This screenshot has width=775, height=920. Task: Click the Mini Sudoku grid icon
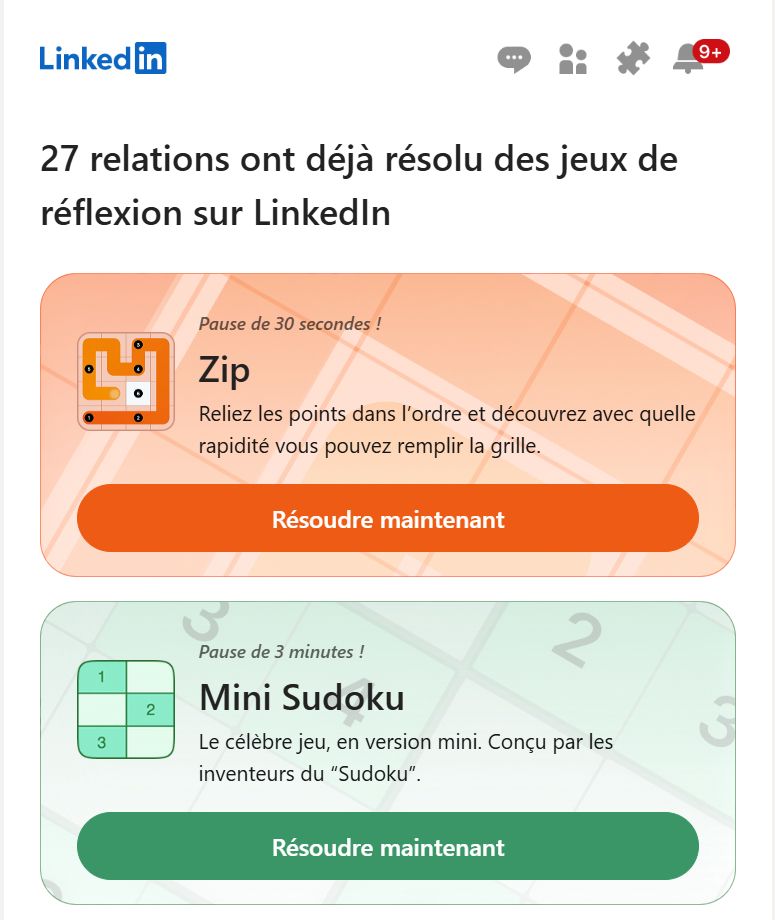[124, 707]
